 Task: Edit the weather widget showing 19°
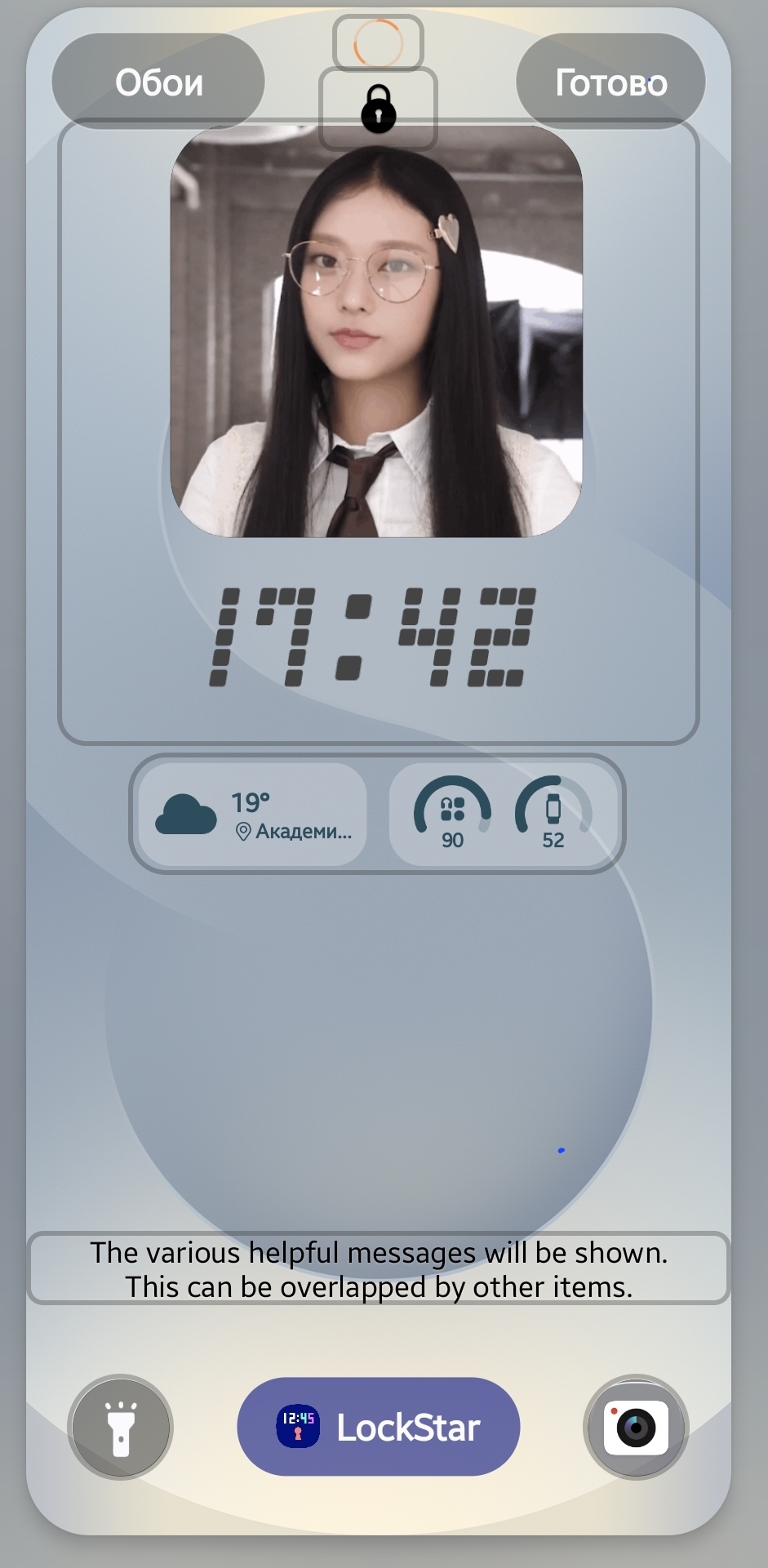[x=252, y=814]
